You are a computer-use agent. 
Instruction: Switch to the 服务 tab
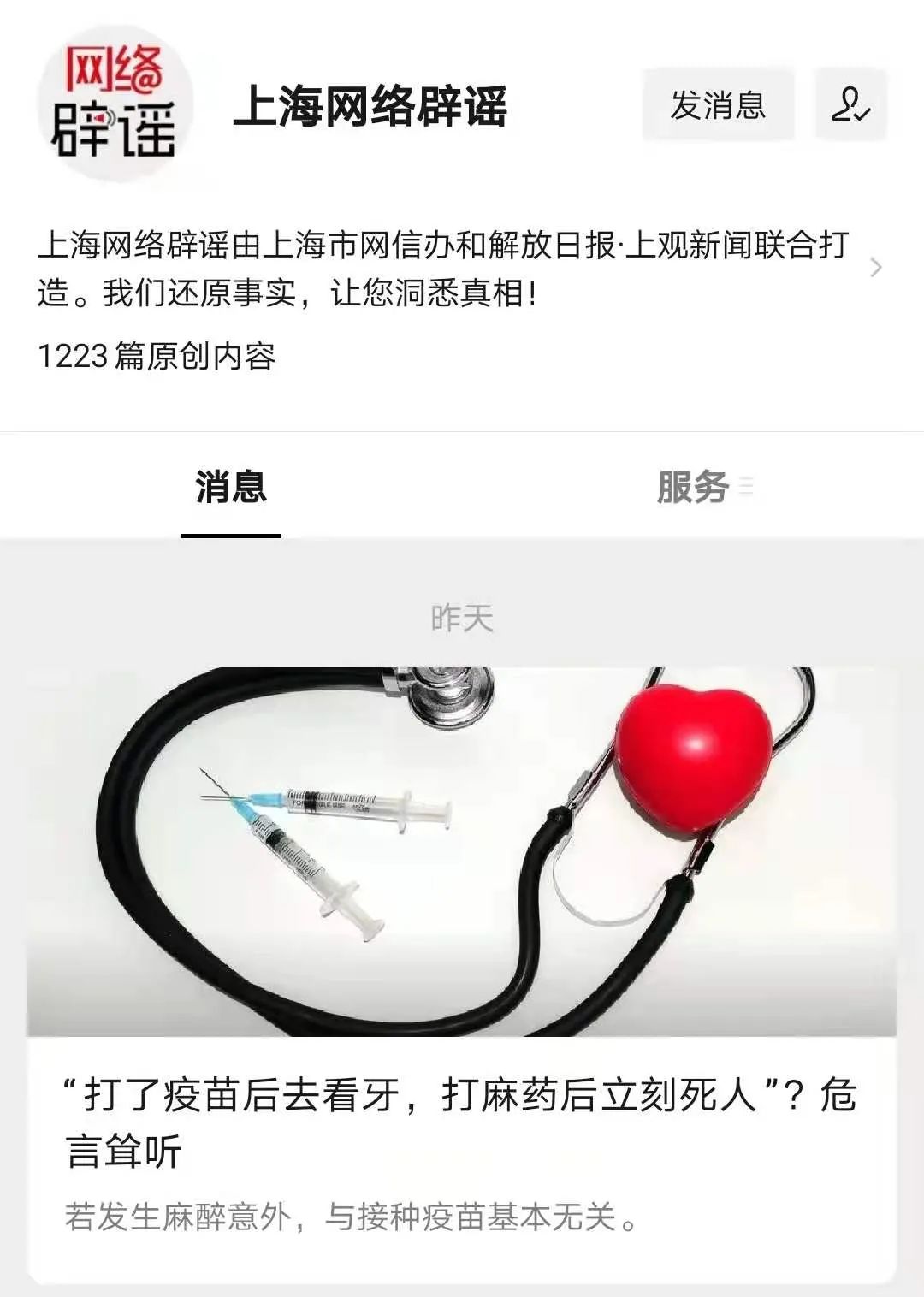click(x=693, y=485)
